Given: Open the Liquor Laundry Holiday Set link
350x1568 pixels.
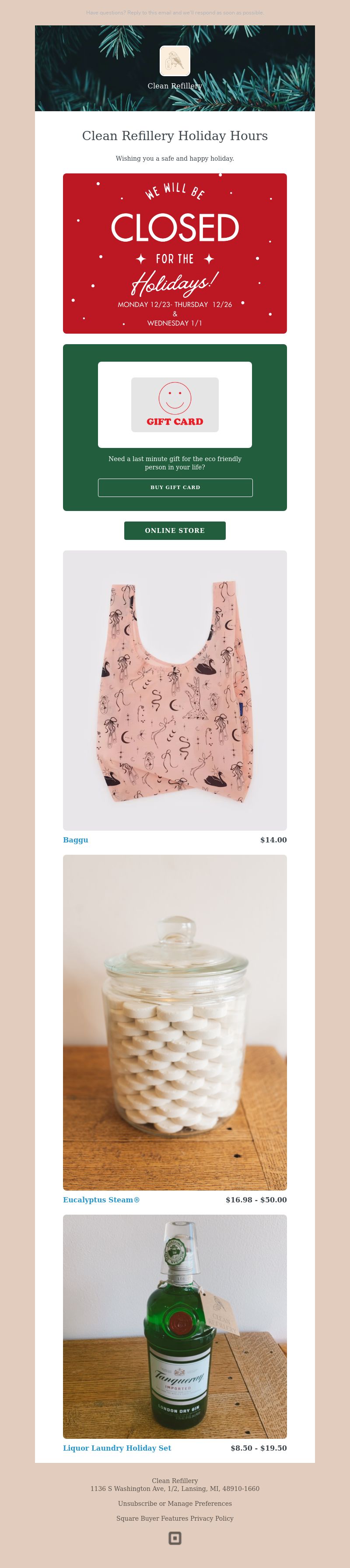Looking at the screenshot, I should click(117, 1448).
